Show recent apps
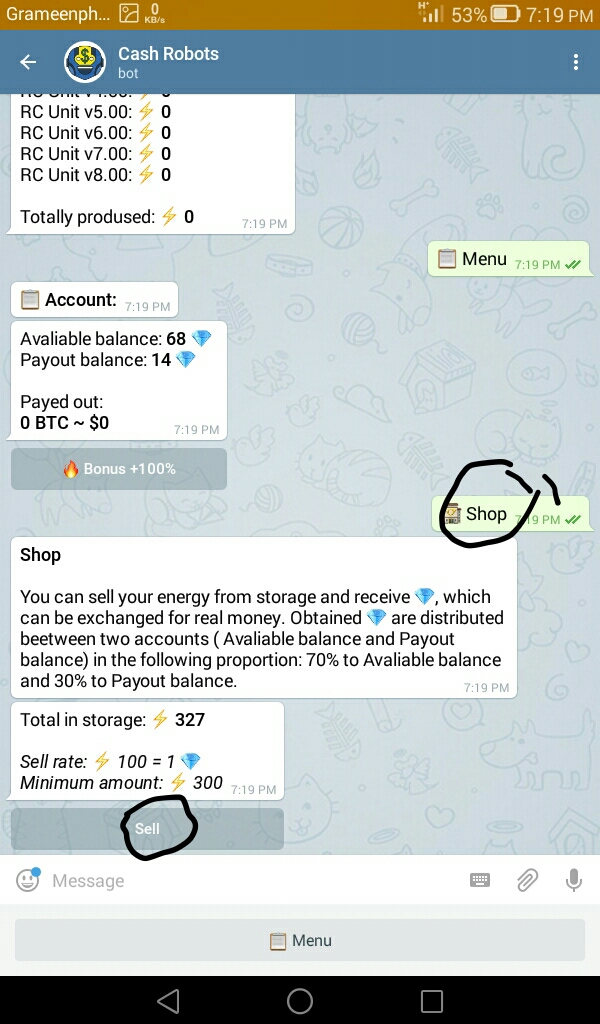 click(432, 1000)
